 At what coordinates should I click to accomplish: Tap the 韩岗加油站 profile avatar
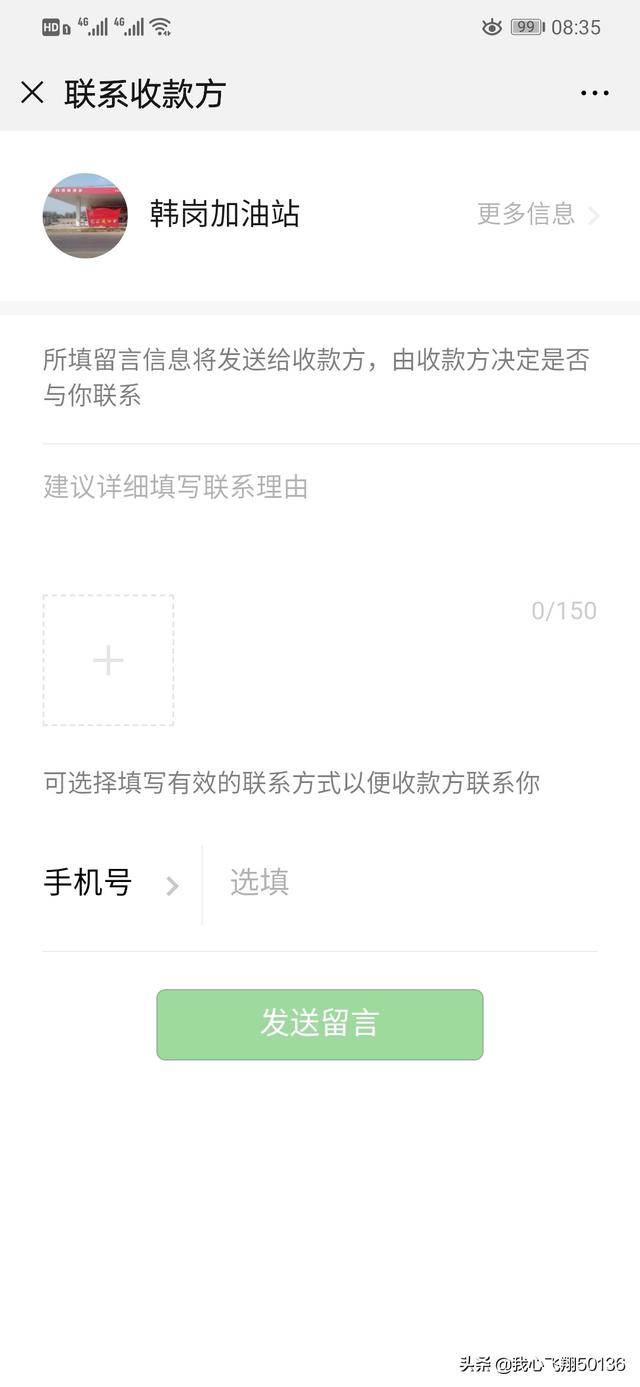click(85, 215)
